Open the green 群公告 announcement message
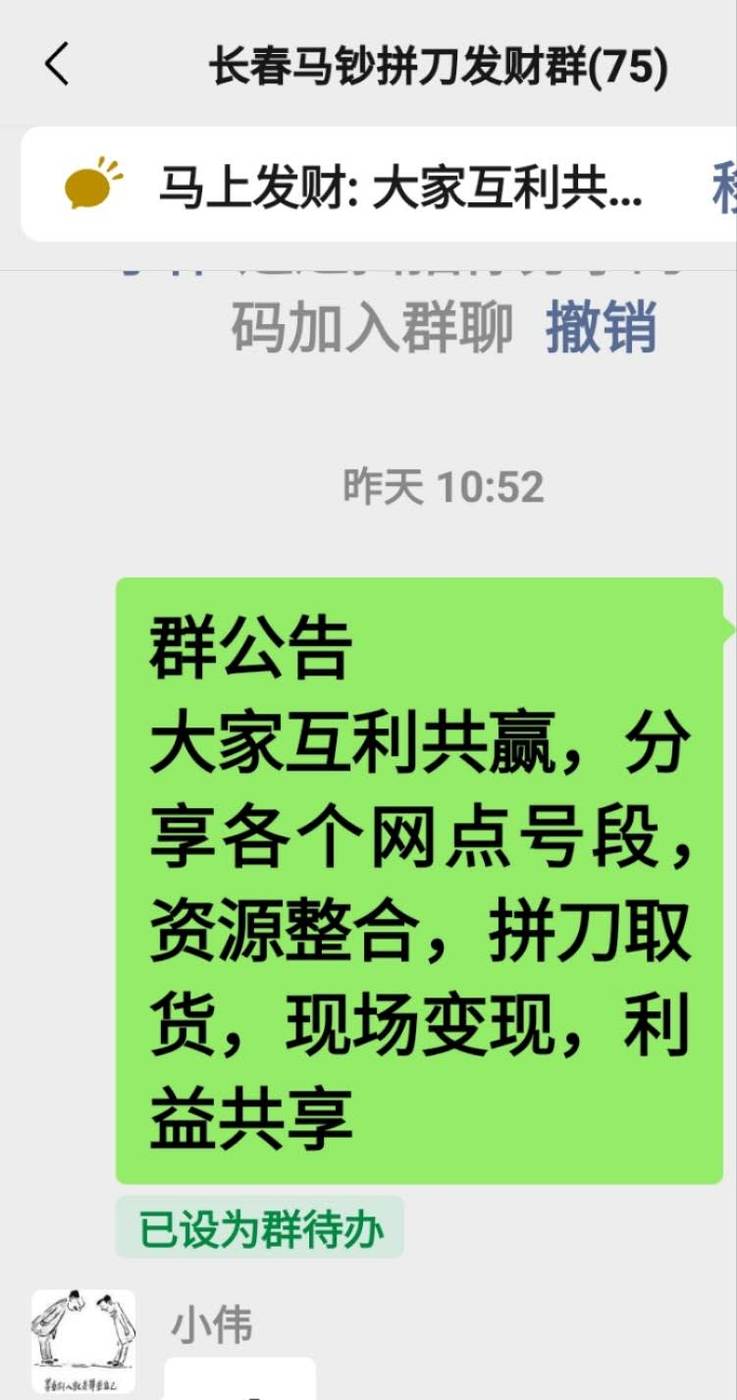 point(418,880)
